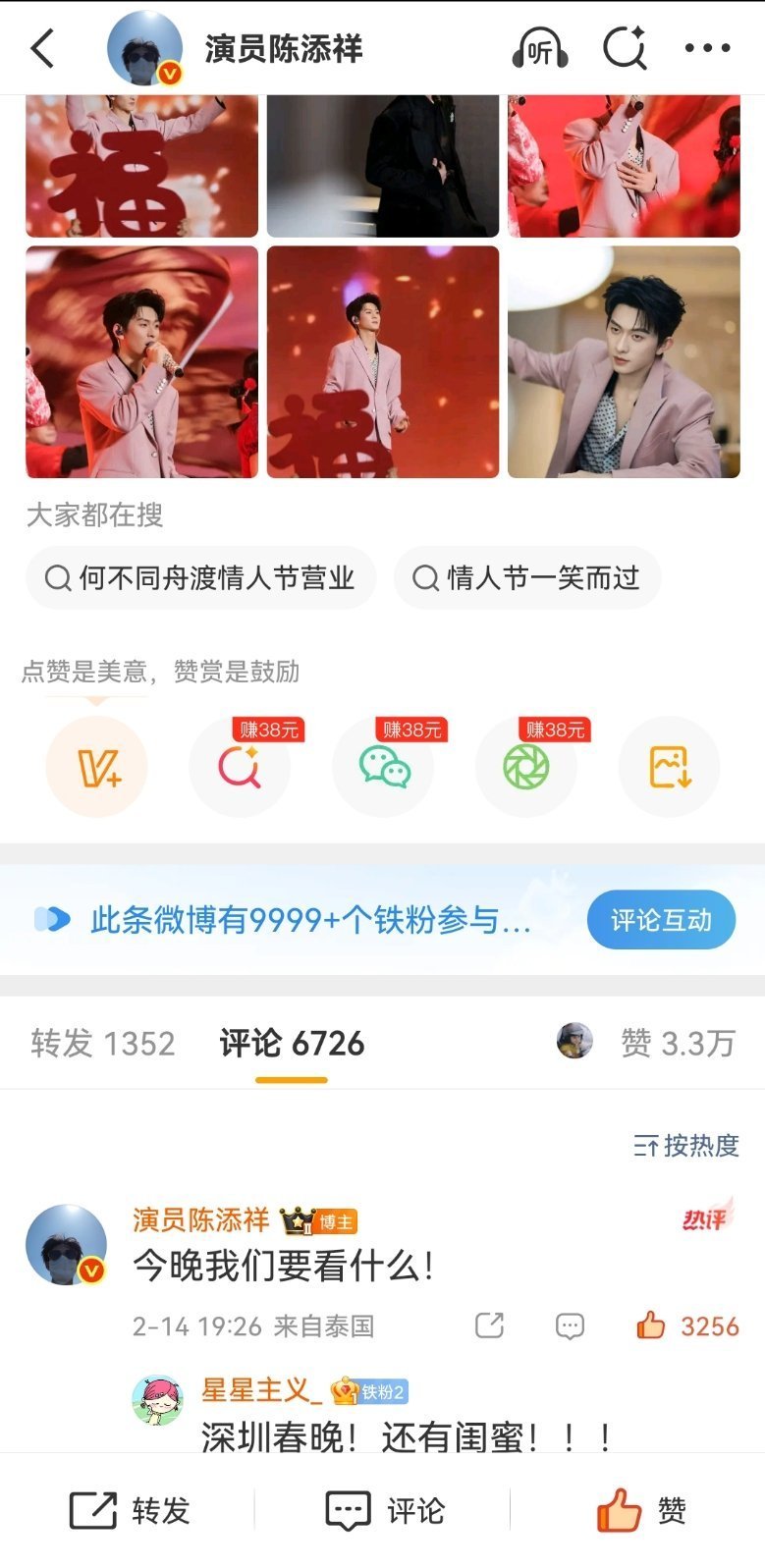Open search via the magnifier icon
The height and width of the screenshot is (1568, 765).
(626, 47)
